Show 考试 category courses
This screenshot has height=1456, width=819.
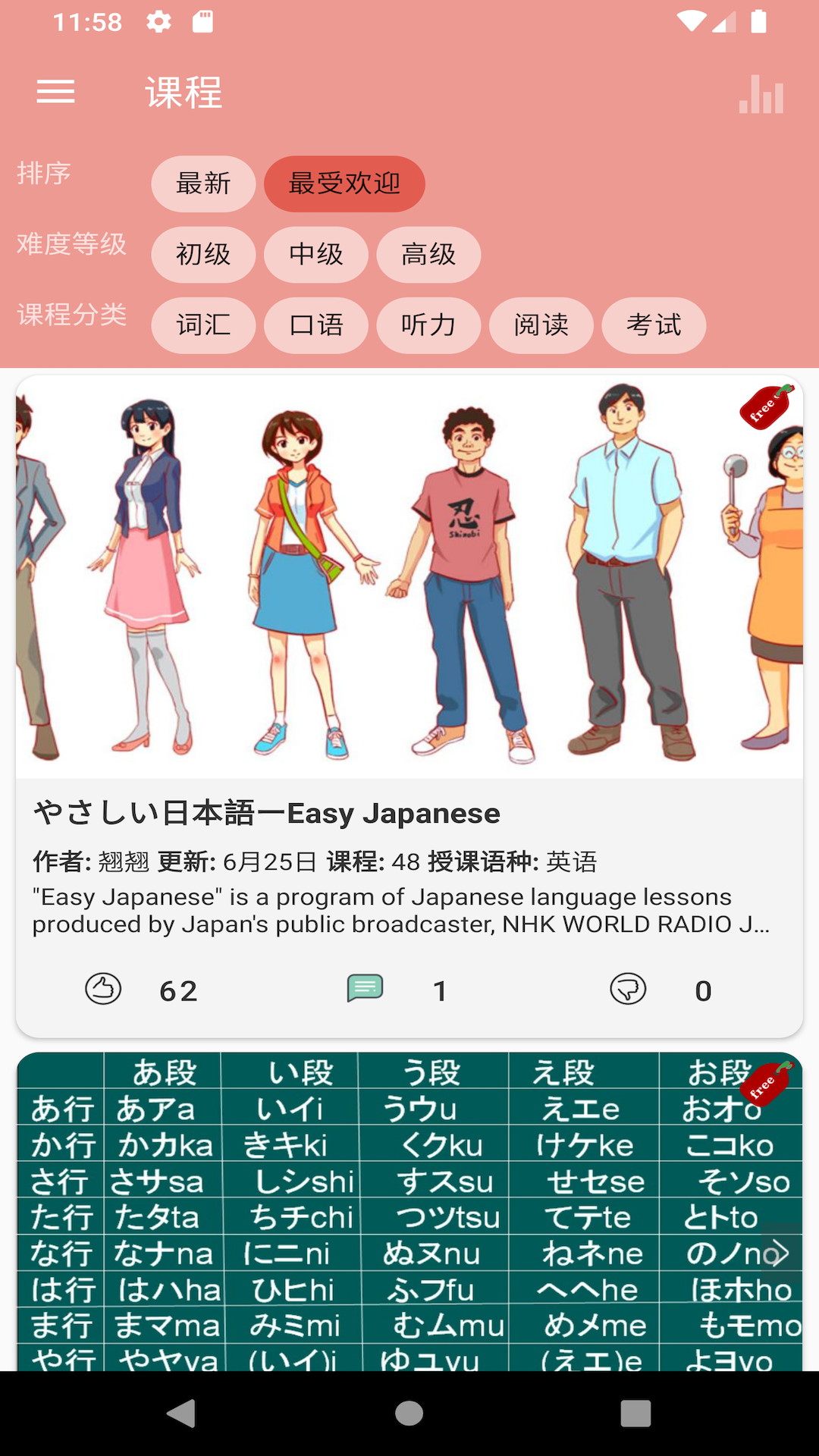[654, 325]
